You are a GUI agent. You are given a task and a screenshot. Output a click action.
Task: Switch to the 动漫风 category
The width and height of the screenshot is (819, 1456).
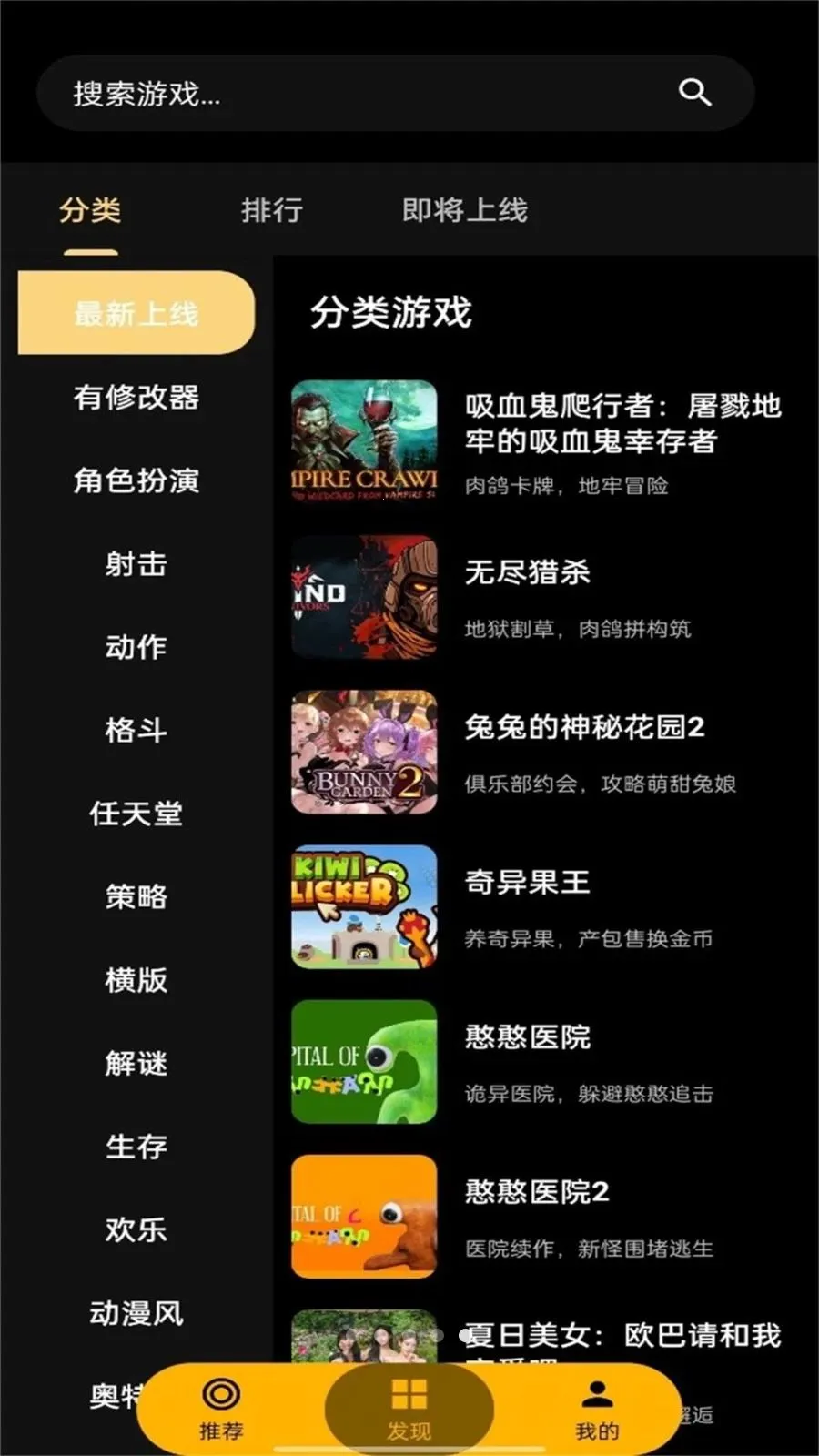tap(136, 1313)
